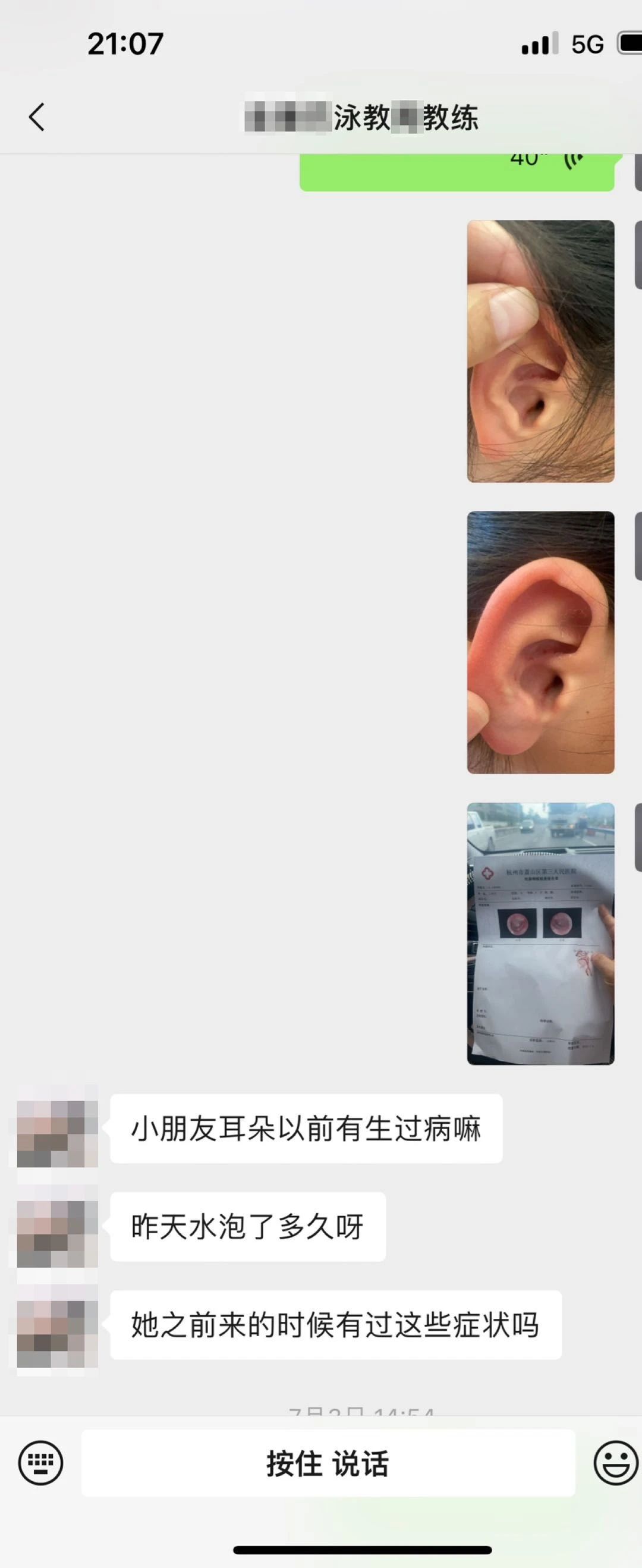The height and width of the screenshot is (1568, 642).
Task: Open the hospital report photo
Action: click(540, 934)
